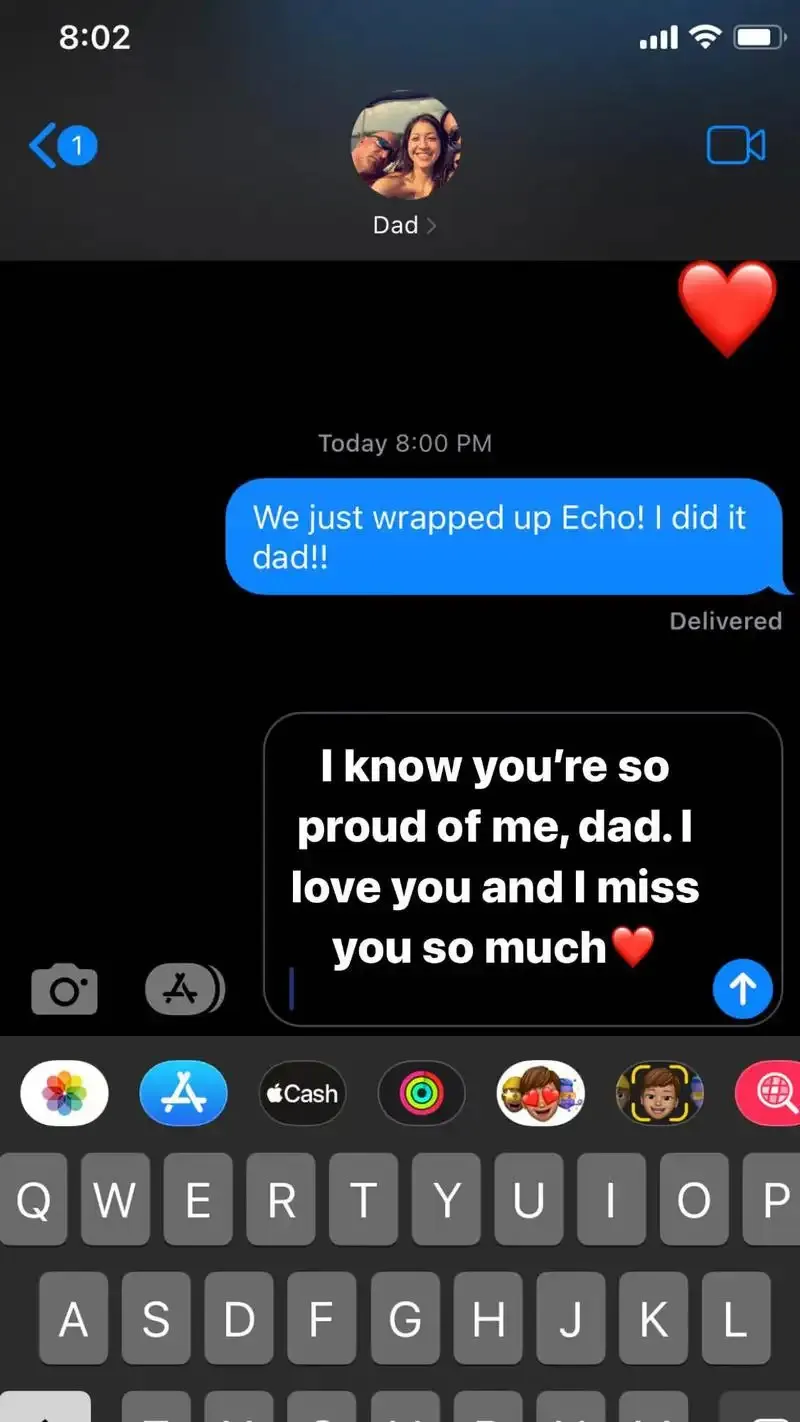The image size is (800, 1422).
Task: Select Apple Cash in the app strip
Action: pyautogui.click(x=302, y=1094)
